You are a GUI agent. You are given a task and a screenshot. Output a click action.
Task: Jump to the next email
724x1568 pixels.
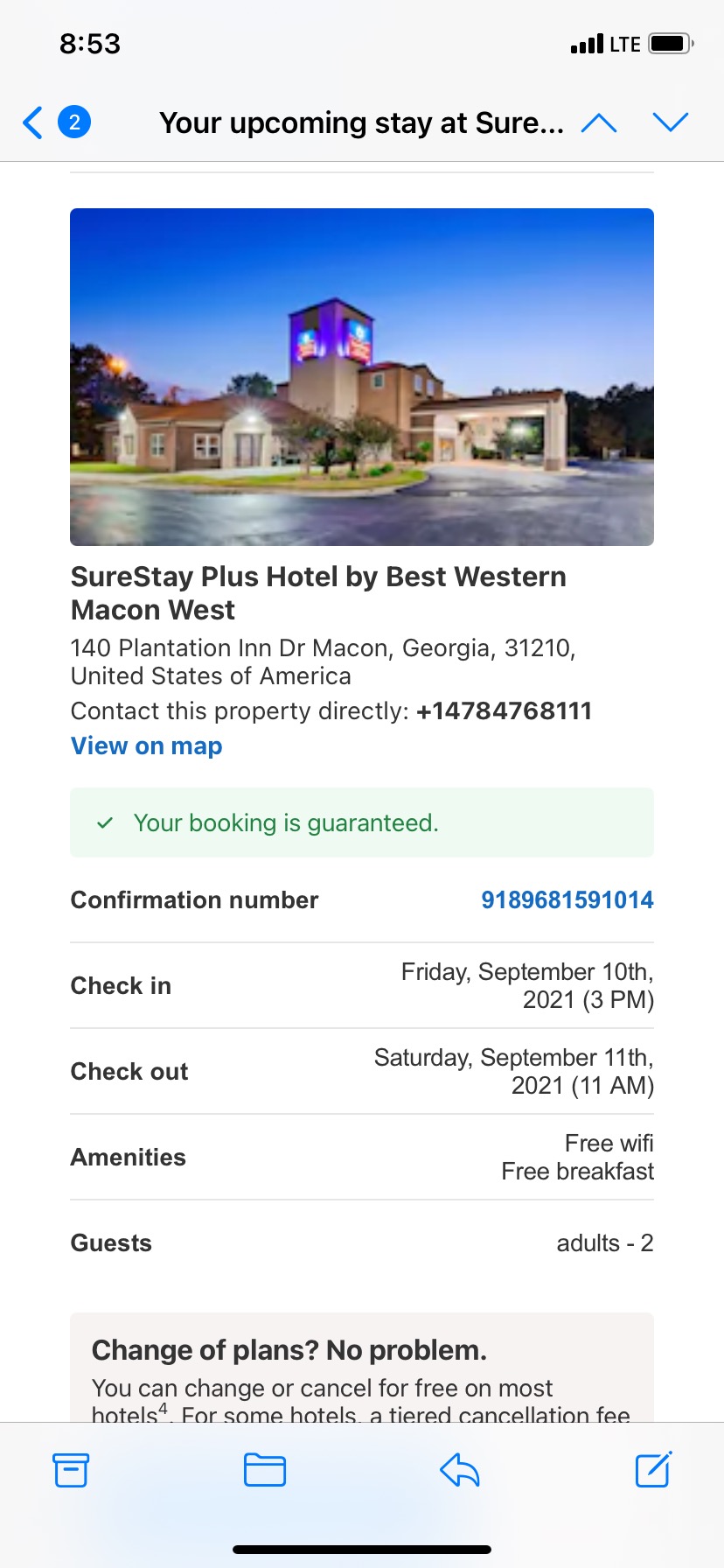[x=671, y=123]
